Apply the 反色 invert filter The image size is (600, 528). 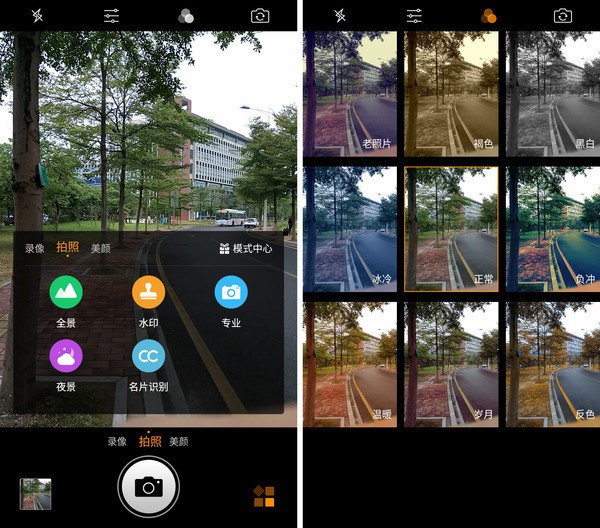click(x=553, y=363)
